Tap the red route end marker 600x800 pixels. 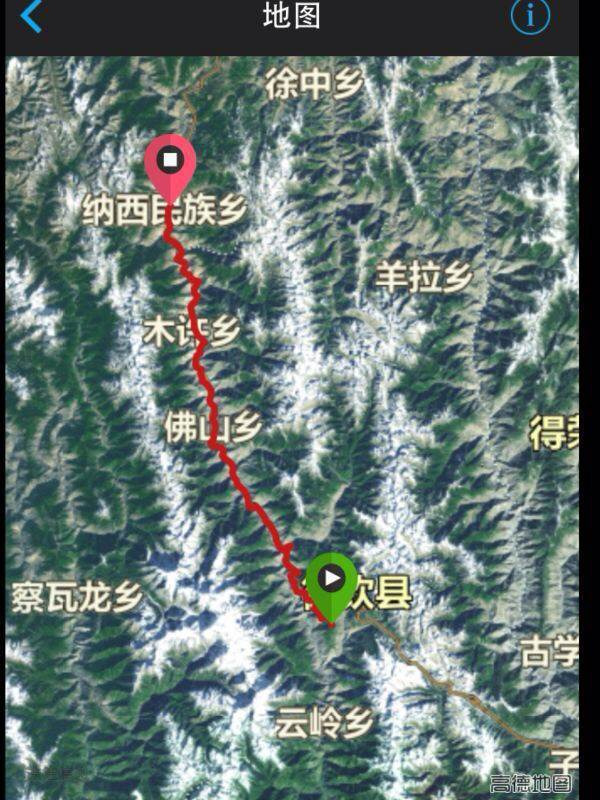170,164
